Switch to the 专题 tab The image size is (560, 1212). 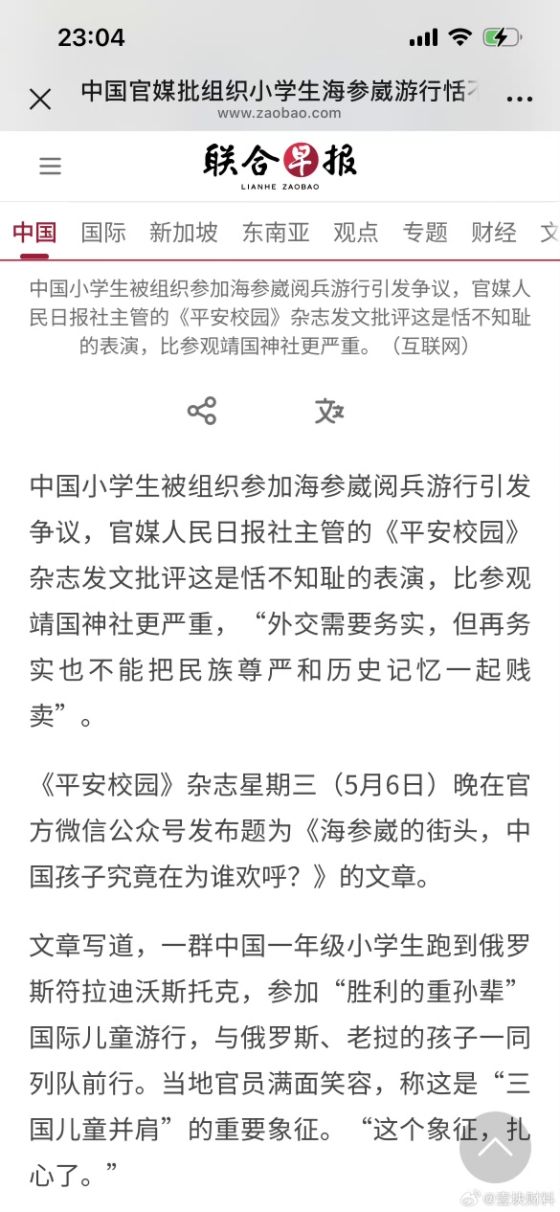coord(425,233)
